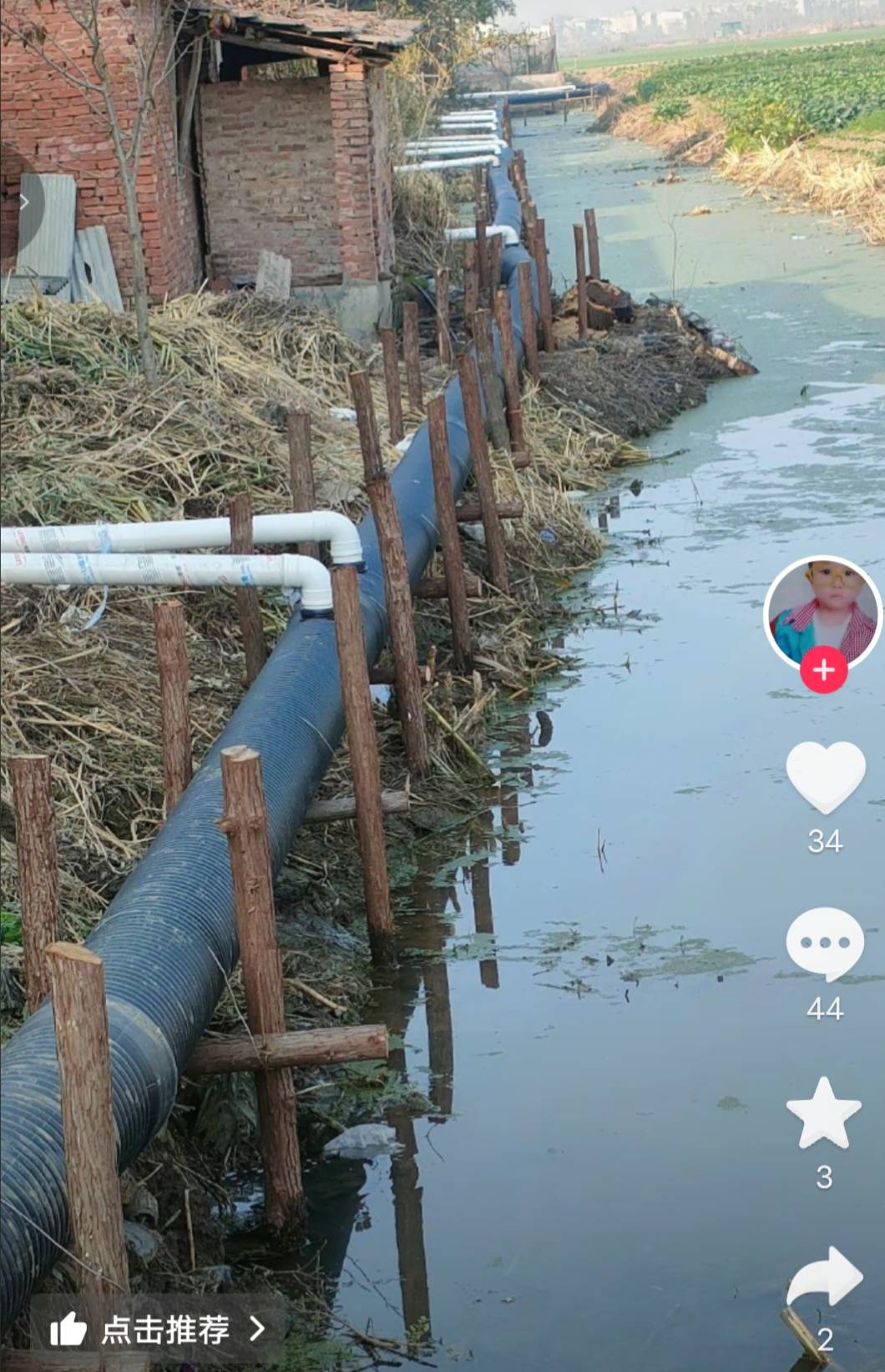This screenshot has width=885, height=1372.
Task: Expand the side panel arrow handle
Action: click(23, 202)
